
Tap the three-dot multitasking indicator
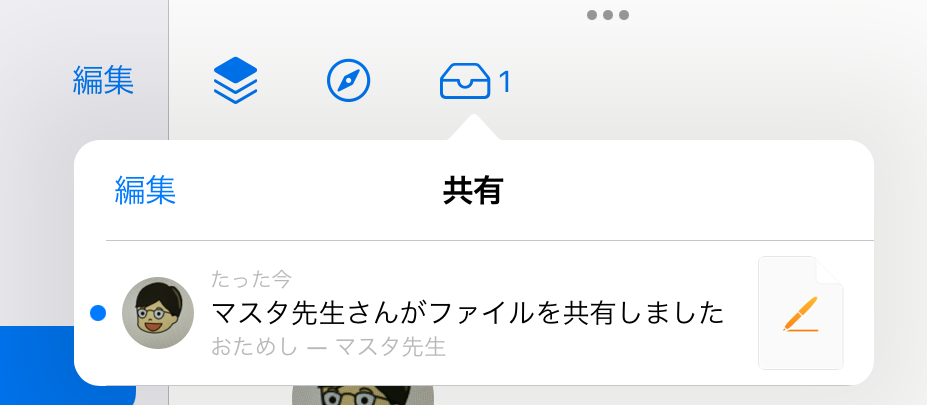tap(607, 15)
